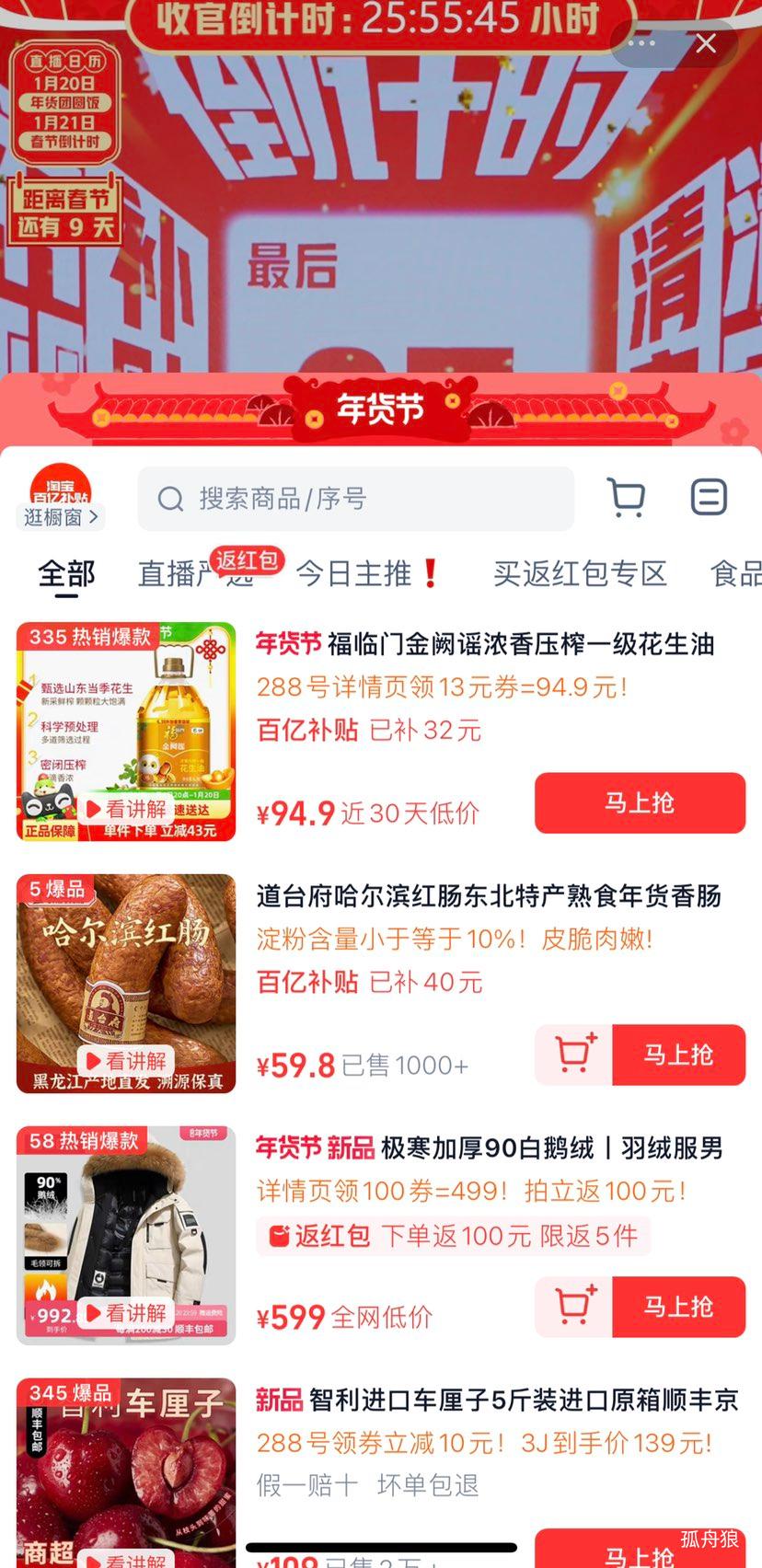Tap the 淘宝百亿补贴 logo
The width and height of the screenshot is (762, 1568).
pos(59,488)
